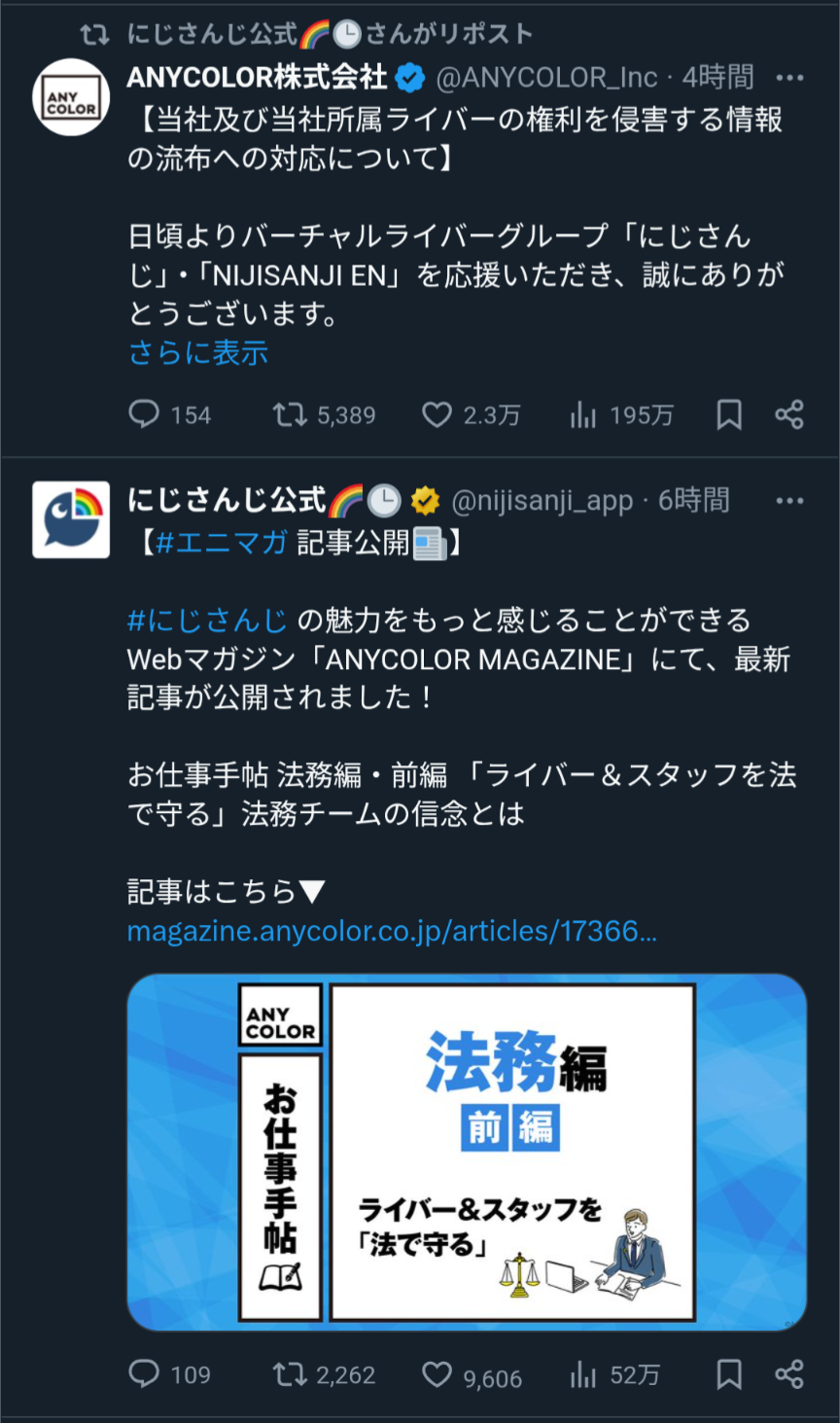Repost the にじさんじ公式 post
This screenshot has height=1423, width=840.
(289, 1374)
